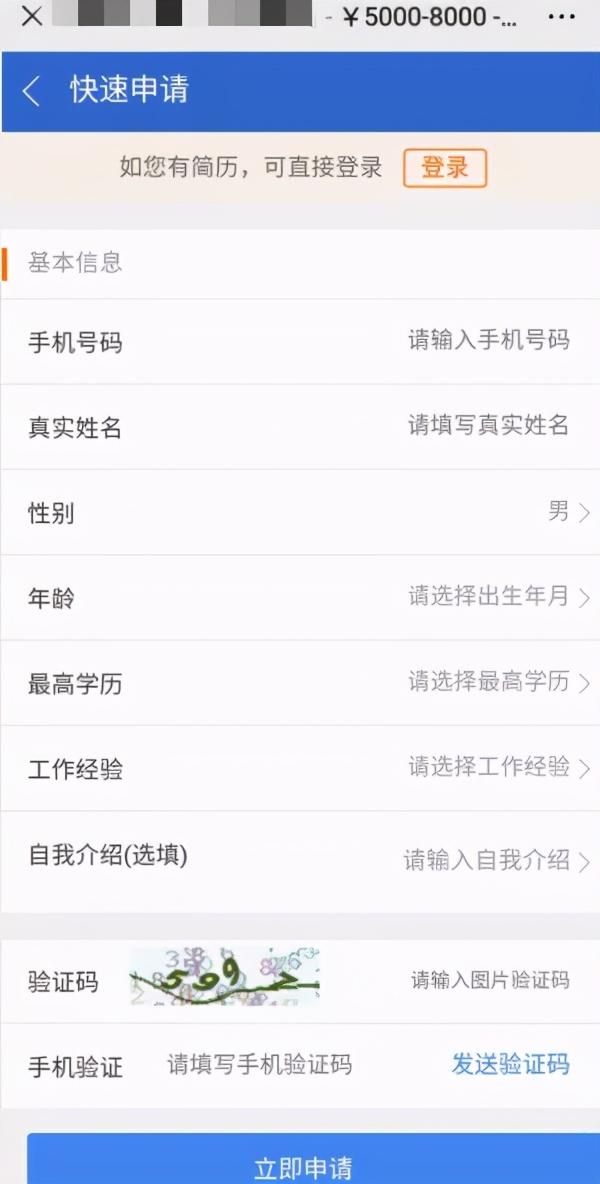This screenshot has height=1184, width=600.
Task: Select 最高学历 option
Action: 300,683
